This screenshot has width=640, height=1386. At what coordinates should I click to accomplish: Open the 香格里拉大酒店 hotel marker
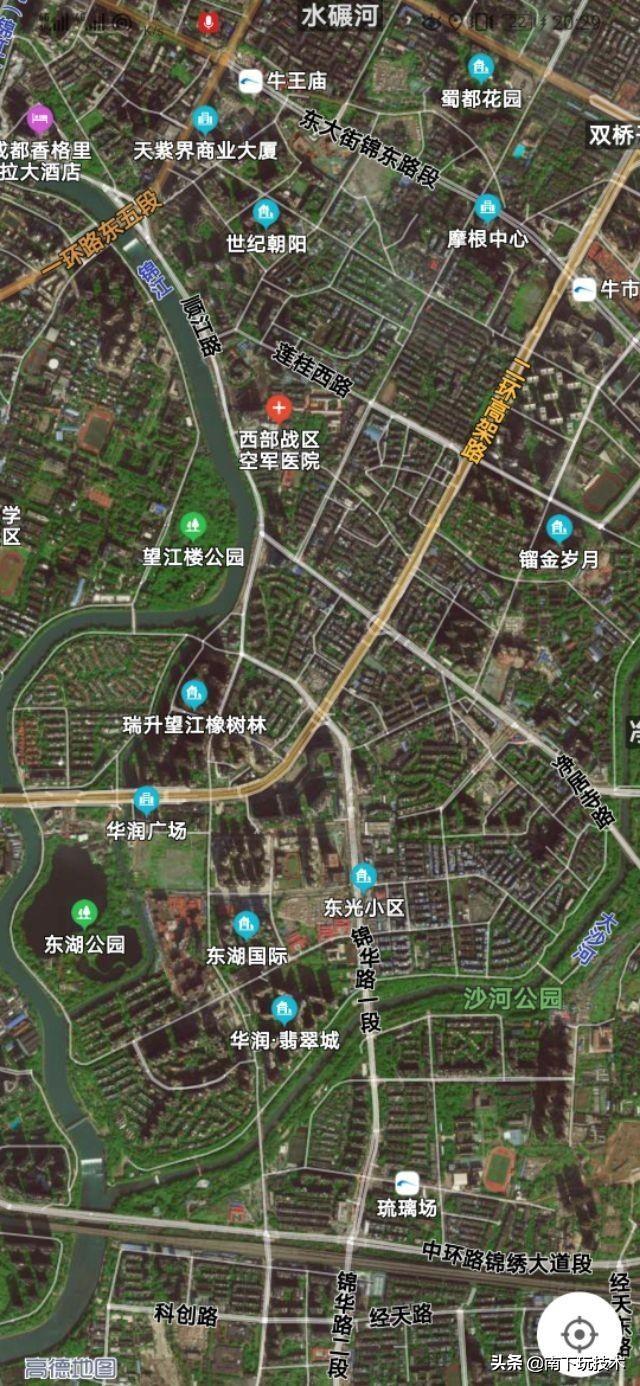click(39, 119)
